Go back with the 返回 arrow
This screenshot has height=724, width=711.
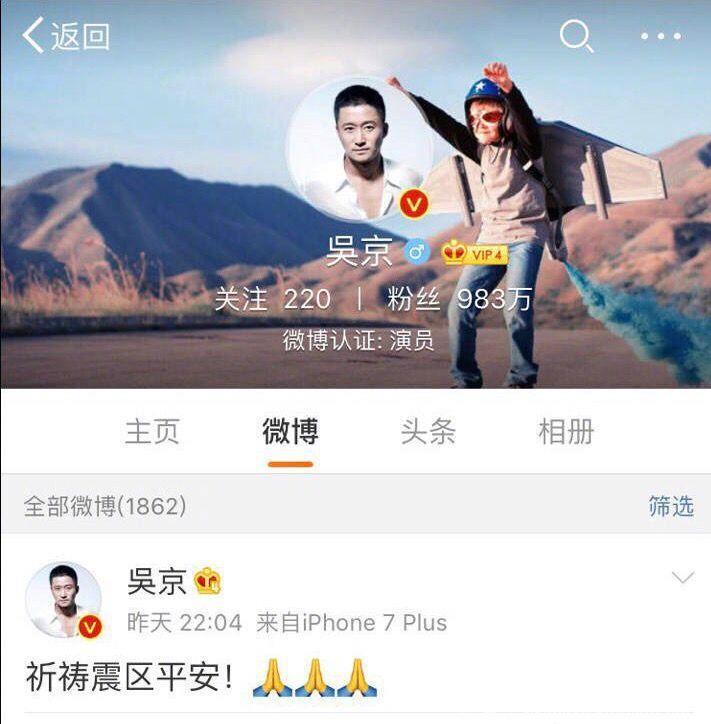pos(66,37)
